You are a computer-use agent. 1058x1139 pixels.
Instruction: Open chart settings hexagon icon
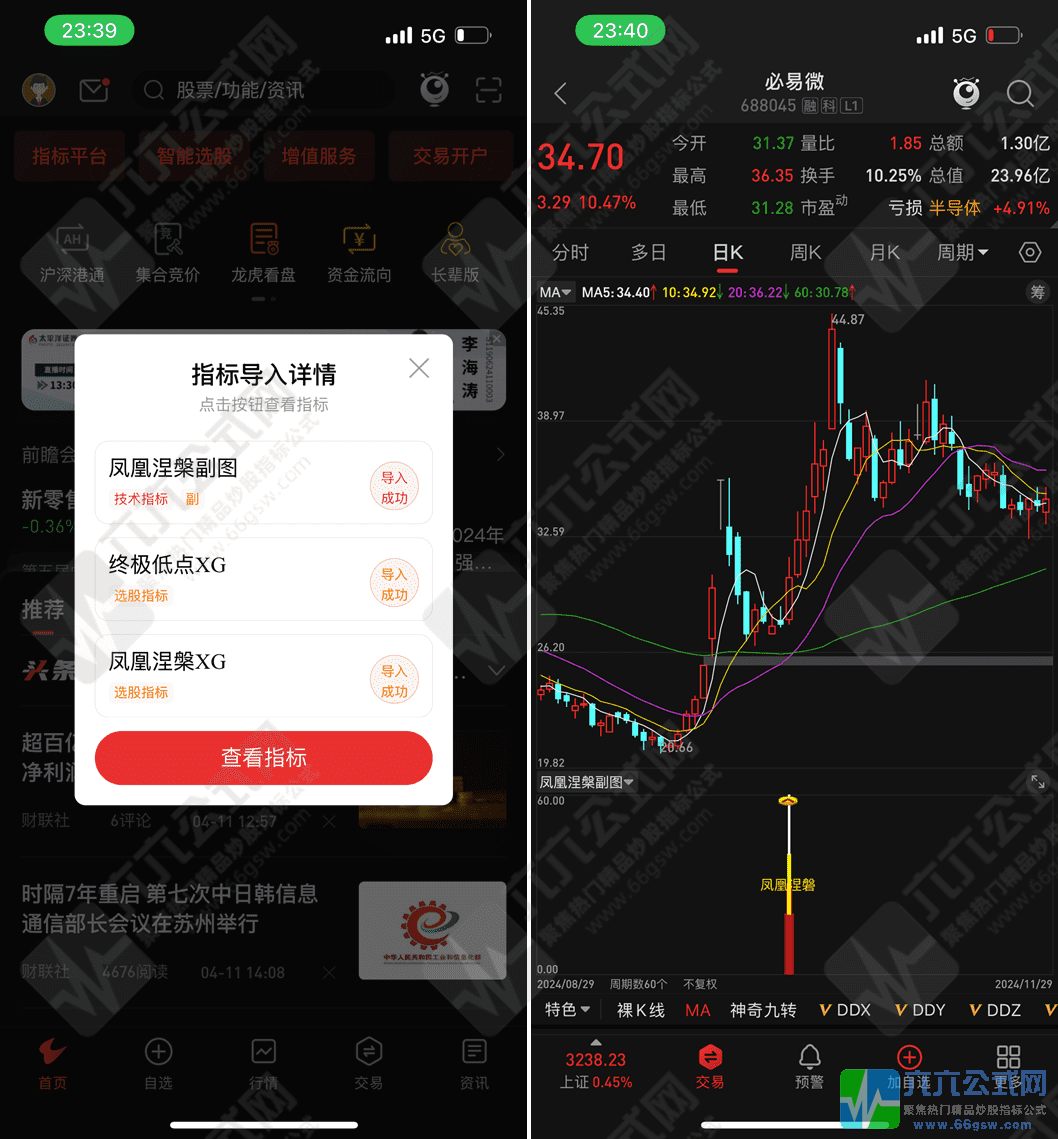(1030, 253)
